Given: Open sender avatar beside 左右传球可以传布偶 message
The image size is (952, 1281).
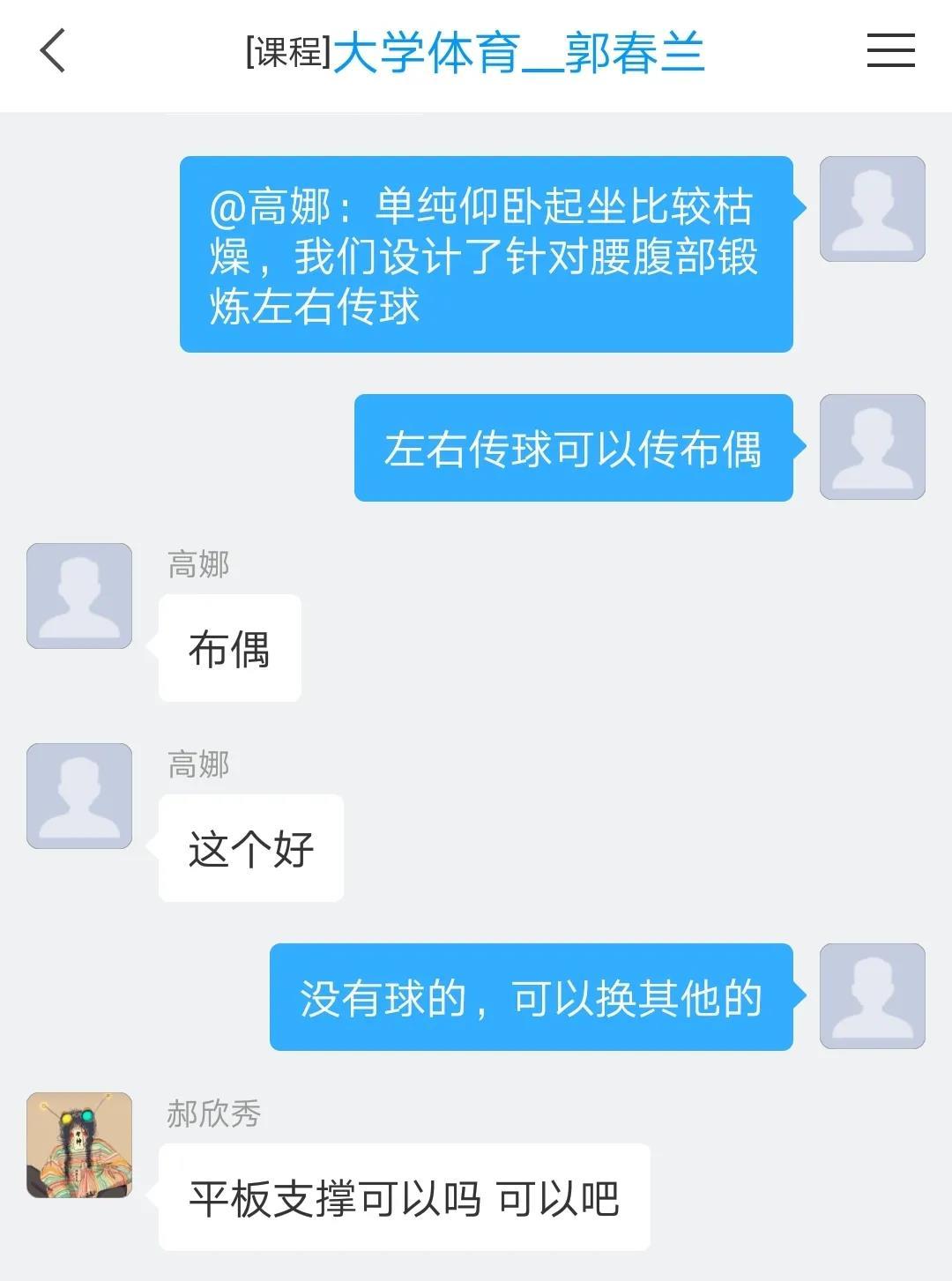Looking at the screenshot, I should (872, 447).
